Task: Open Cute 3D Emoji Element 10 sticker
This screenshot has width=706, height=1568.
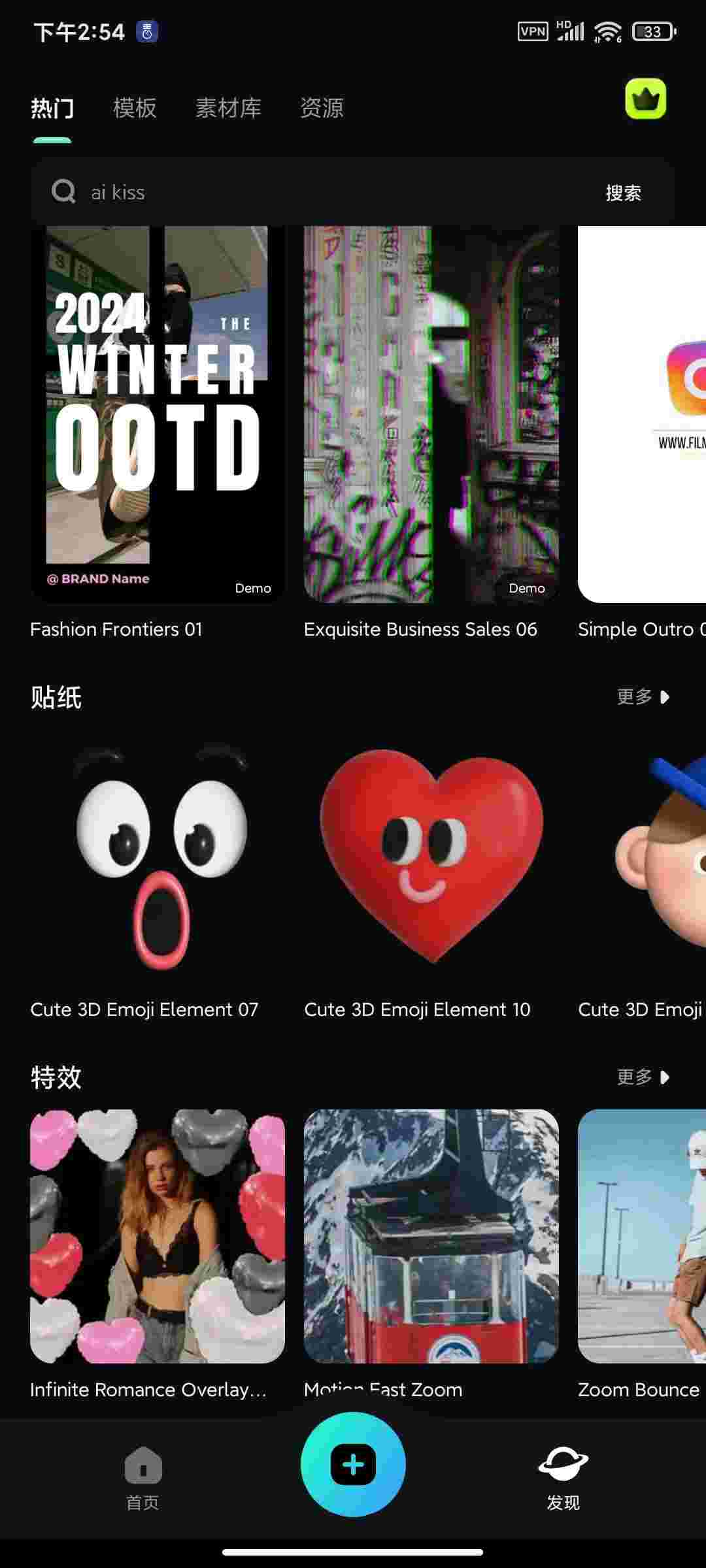Action: coord(431,856)
